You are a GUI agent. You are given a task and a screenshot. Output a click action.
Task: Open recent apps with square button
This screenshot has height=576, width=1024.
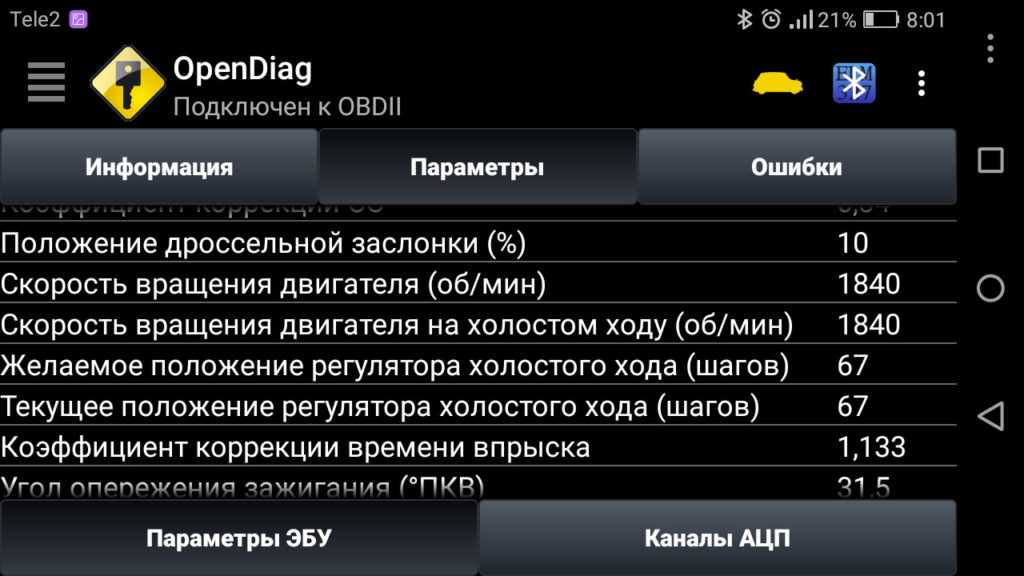point(990,160)
